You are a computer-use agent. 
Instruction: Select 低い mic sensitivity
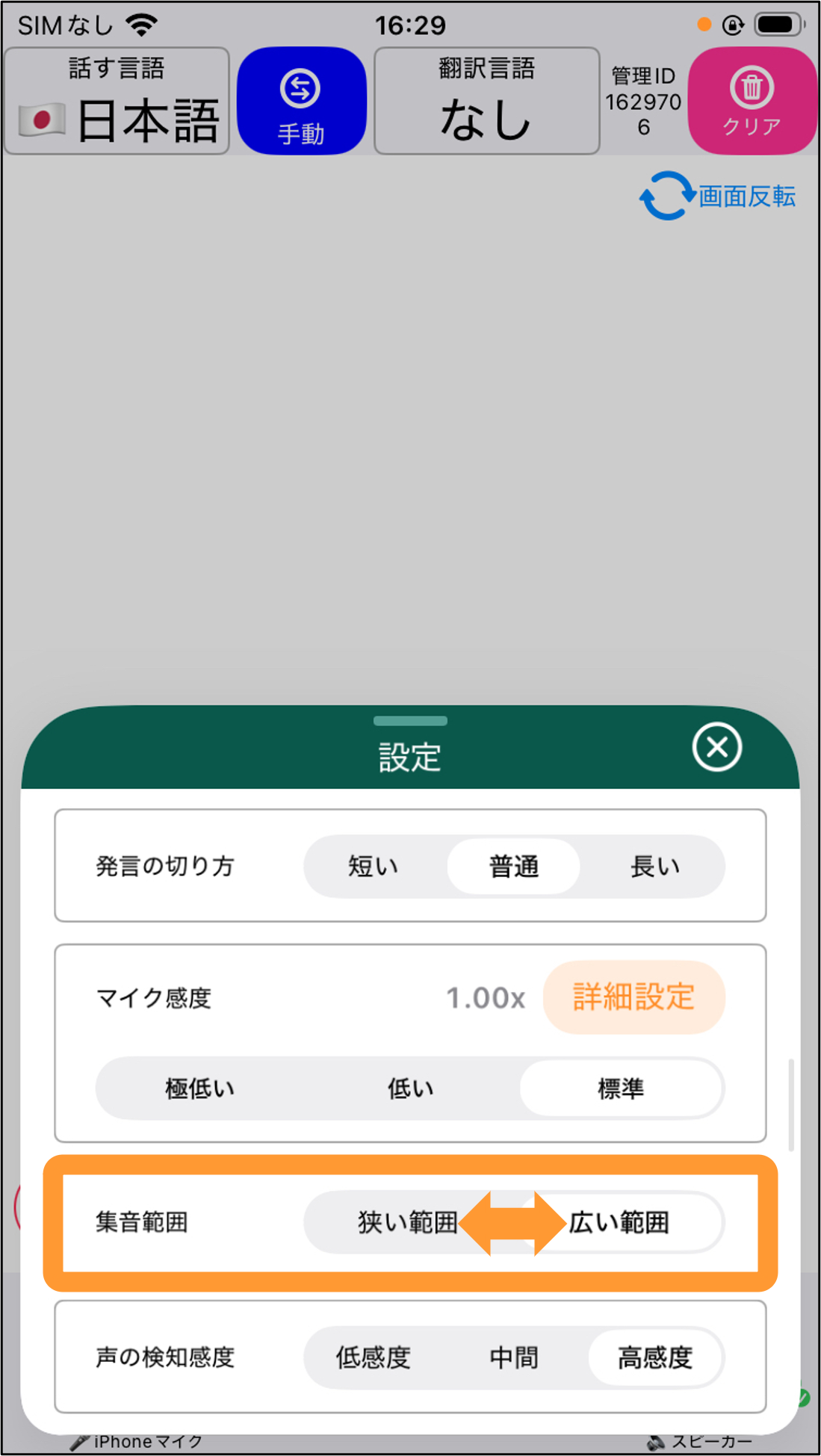coord(410,1088)
